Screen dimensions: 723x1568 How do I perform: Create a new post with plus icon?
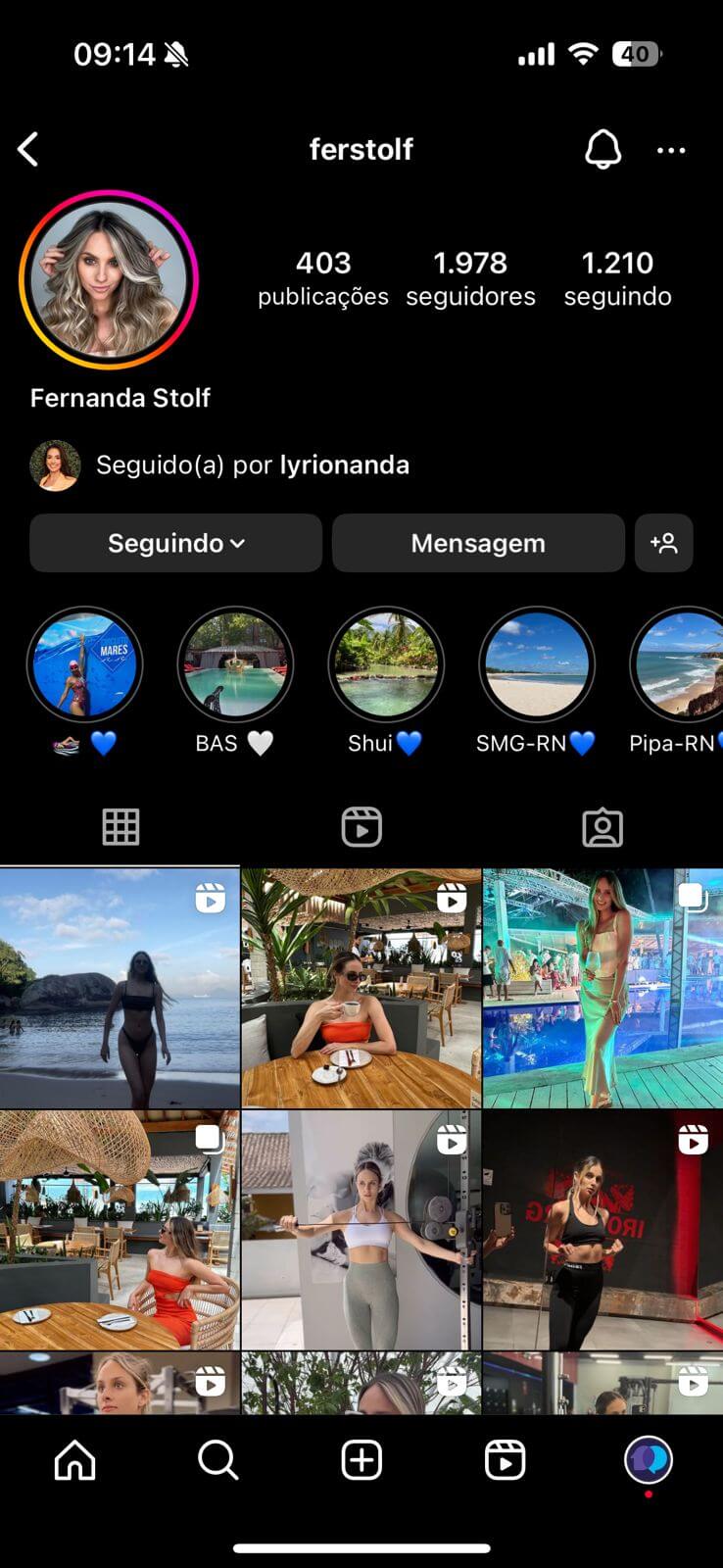[361, 1460]
